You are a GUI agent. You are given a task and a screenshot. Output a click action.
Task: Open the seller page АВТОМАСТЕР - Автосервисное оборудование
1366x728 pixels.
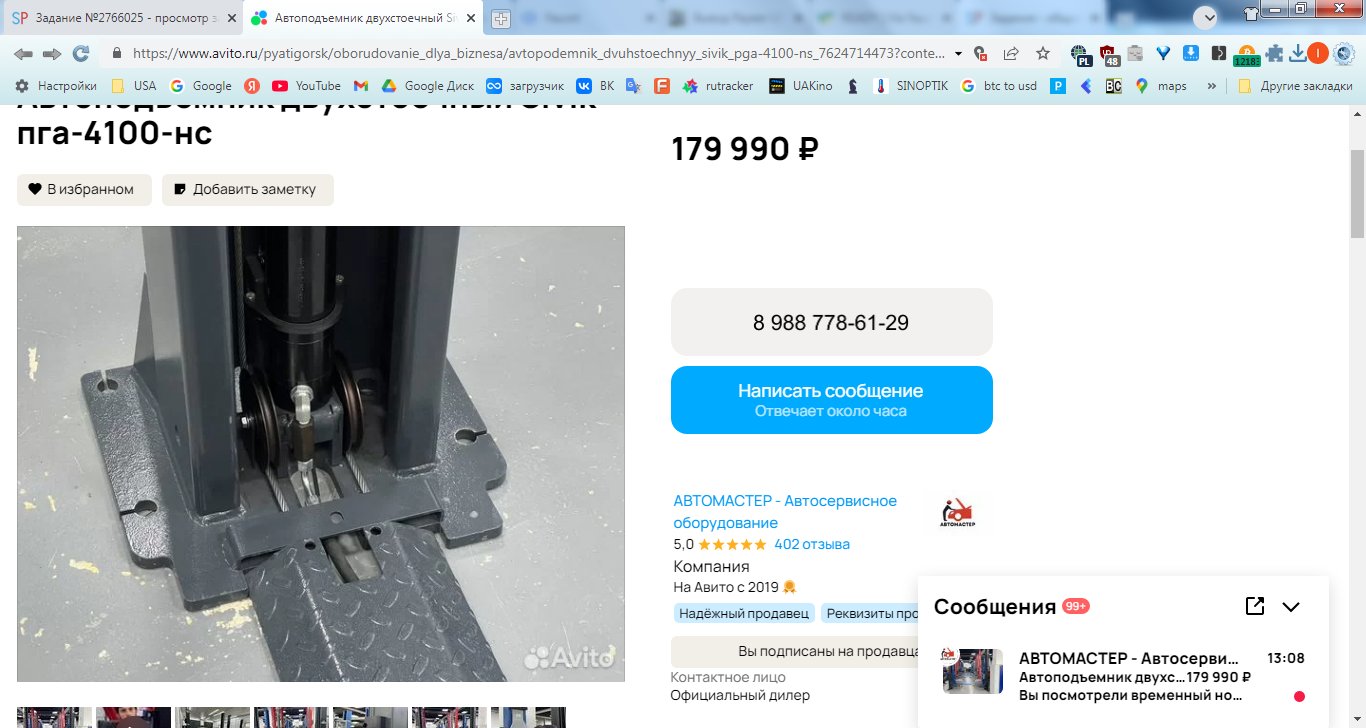(784, 511)
